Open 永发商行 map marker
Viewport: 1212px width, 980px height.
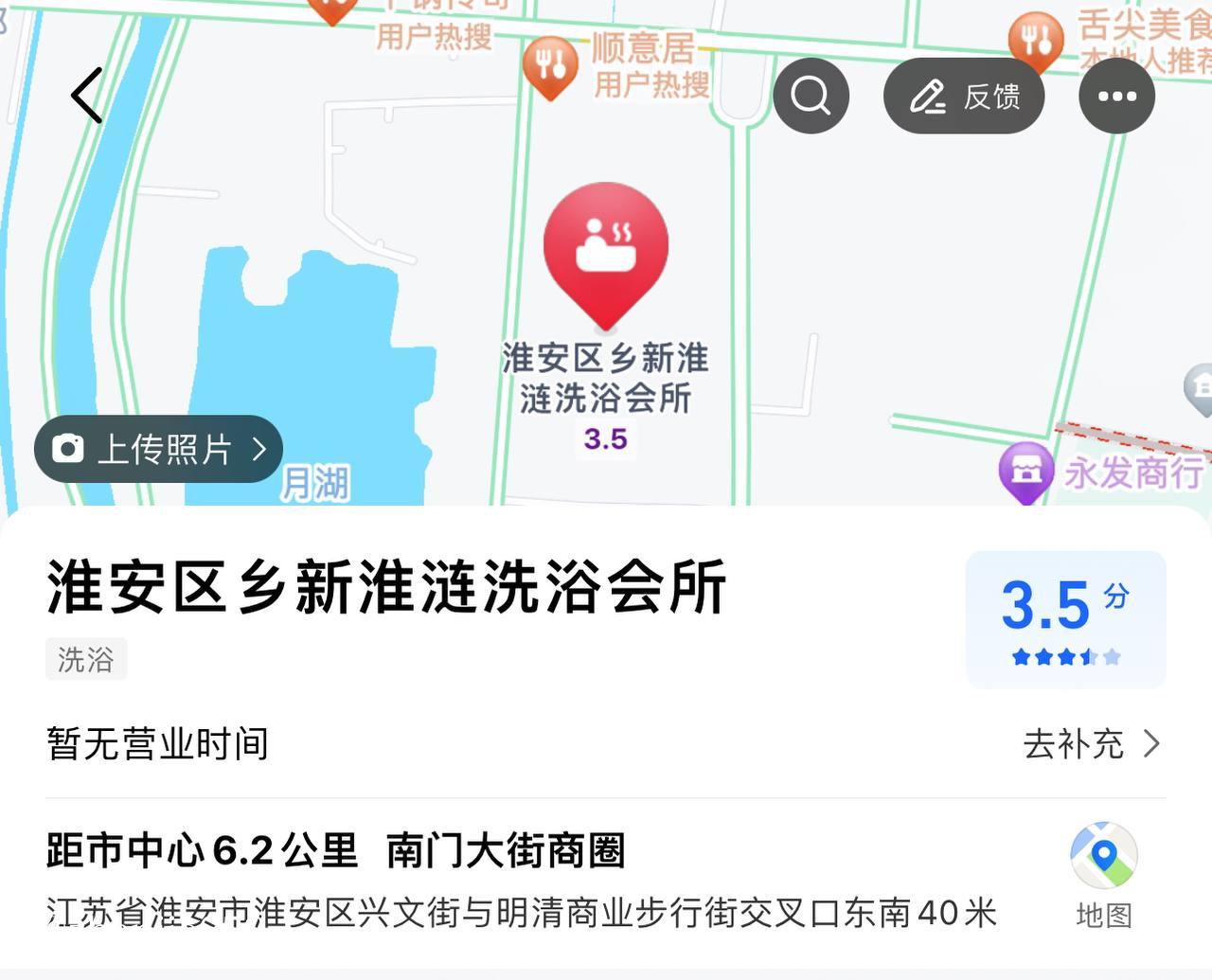pyautogui.click(x=1027, y=471)
